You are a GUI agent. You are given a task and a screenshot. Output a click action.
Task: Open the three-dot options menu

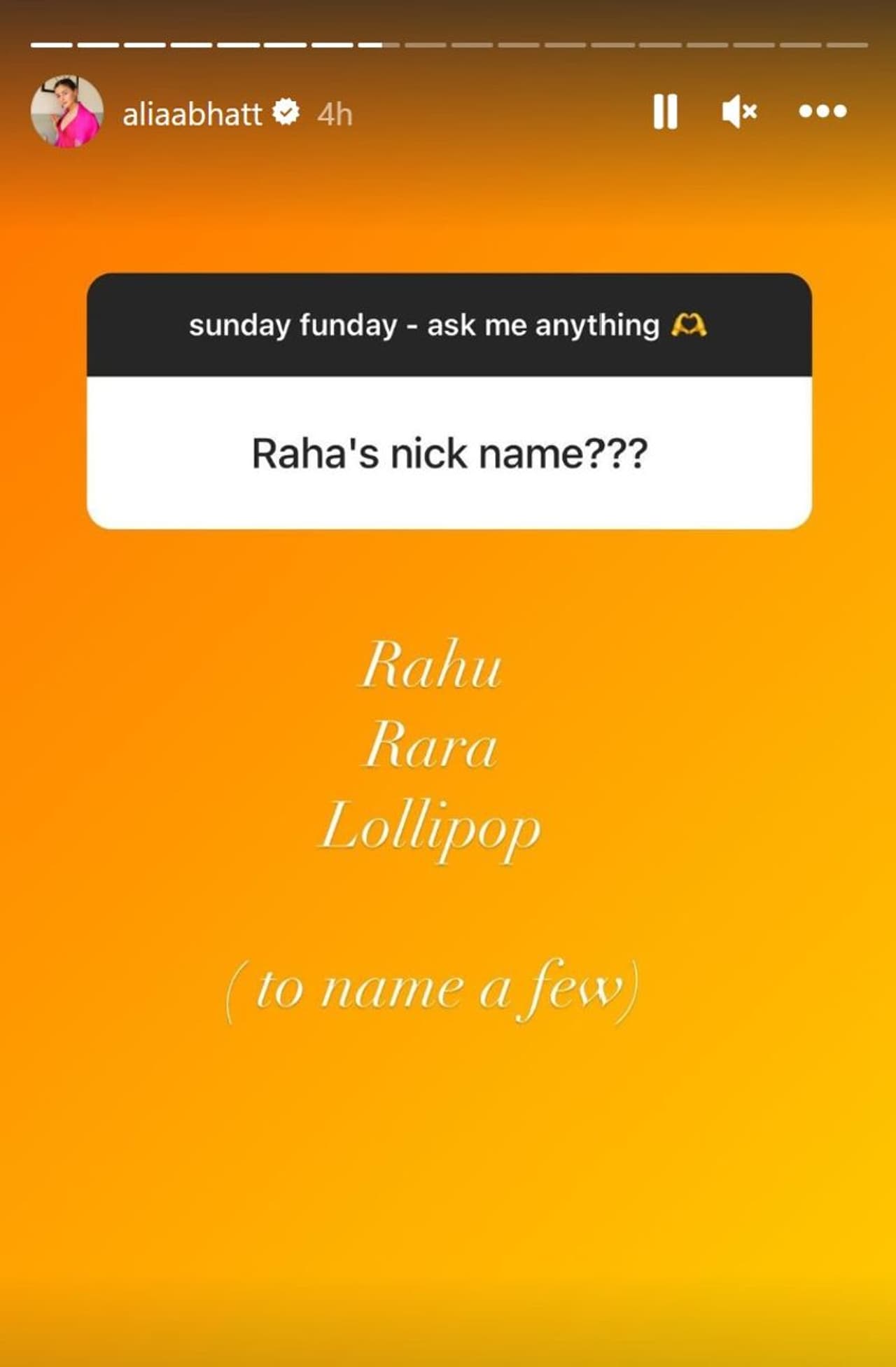tap(822, 111)
